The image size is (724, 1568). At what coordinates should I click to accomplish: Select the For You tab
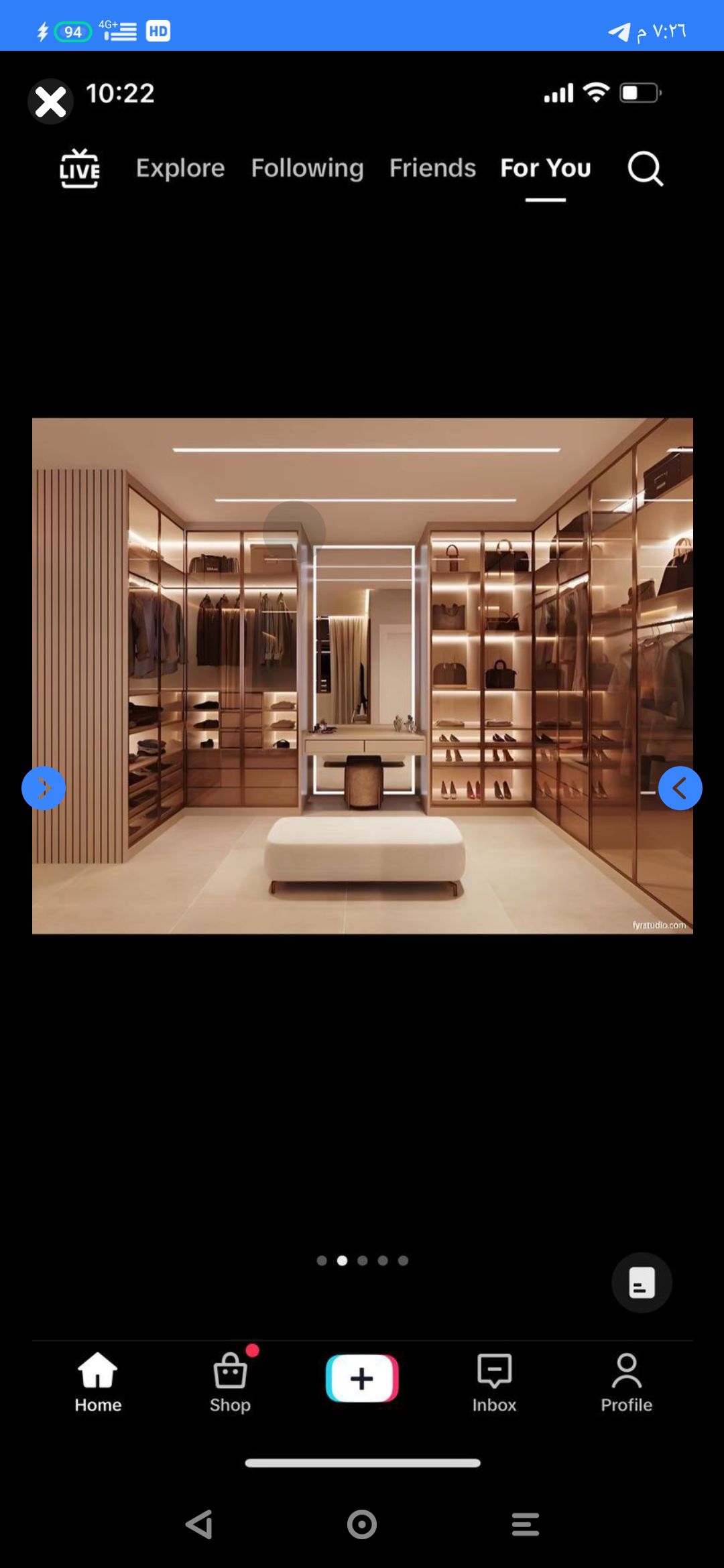point(545,168)
